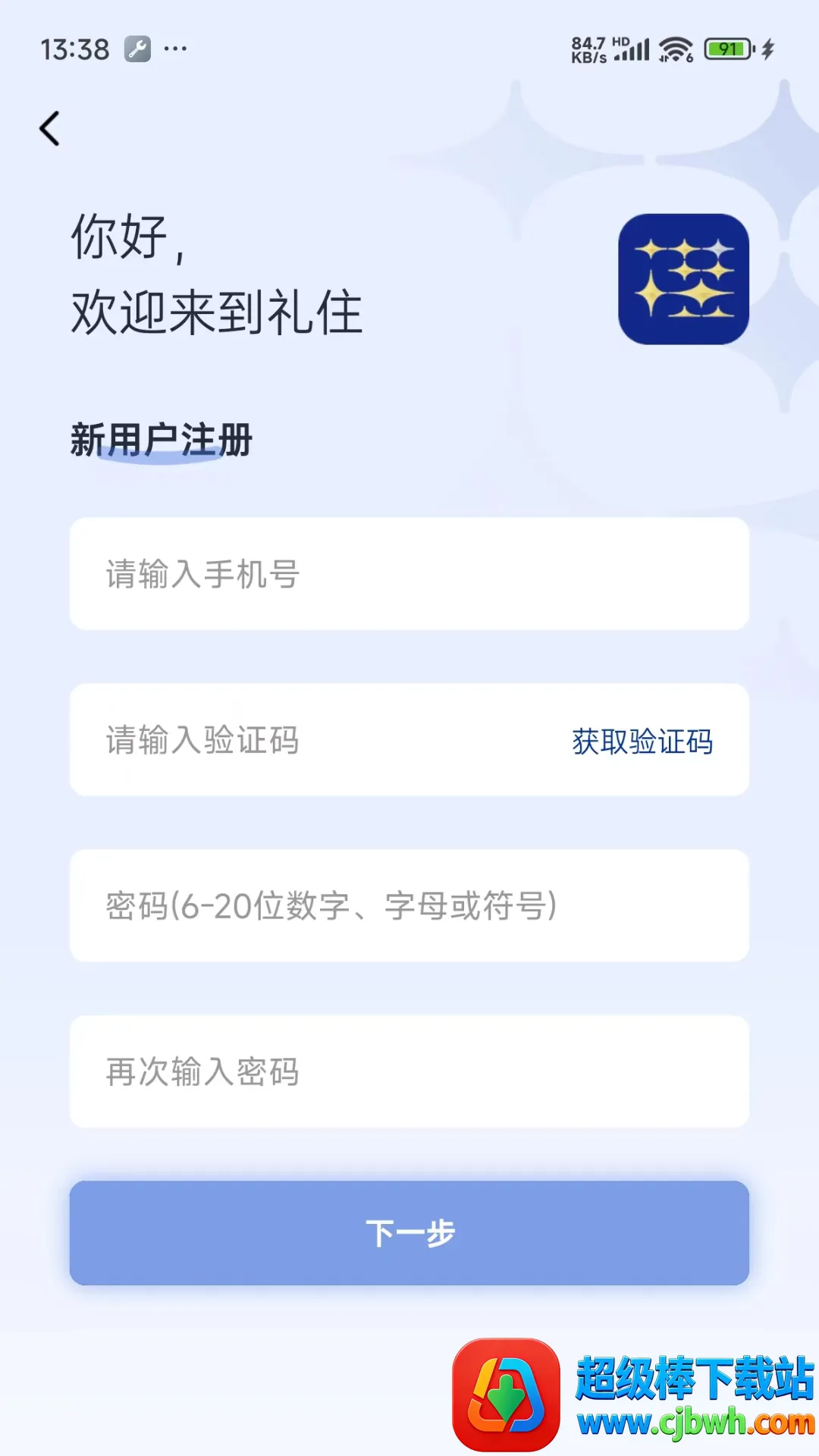This screenshot has height=1456, width=819.
Task: Focus the verification code field
Action: [x=318, y=740]
